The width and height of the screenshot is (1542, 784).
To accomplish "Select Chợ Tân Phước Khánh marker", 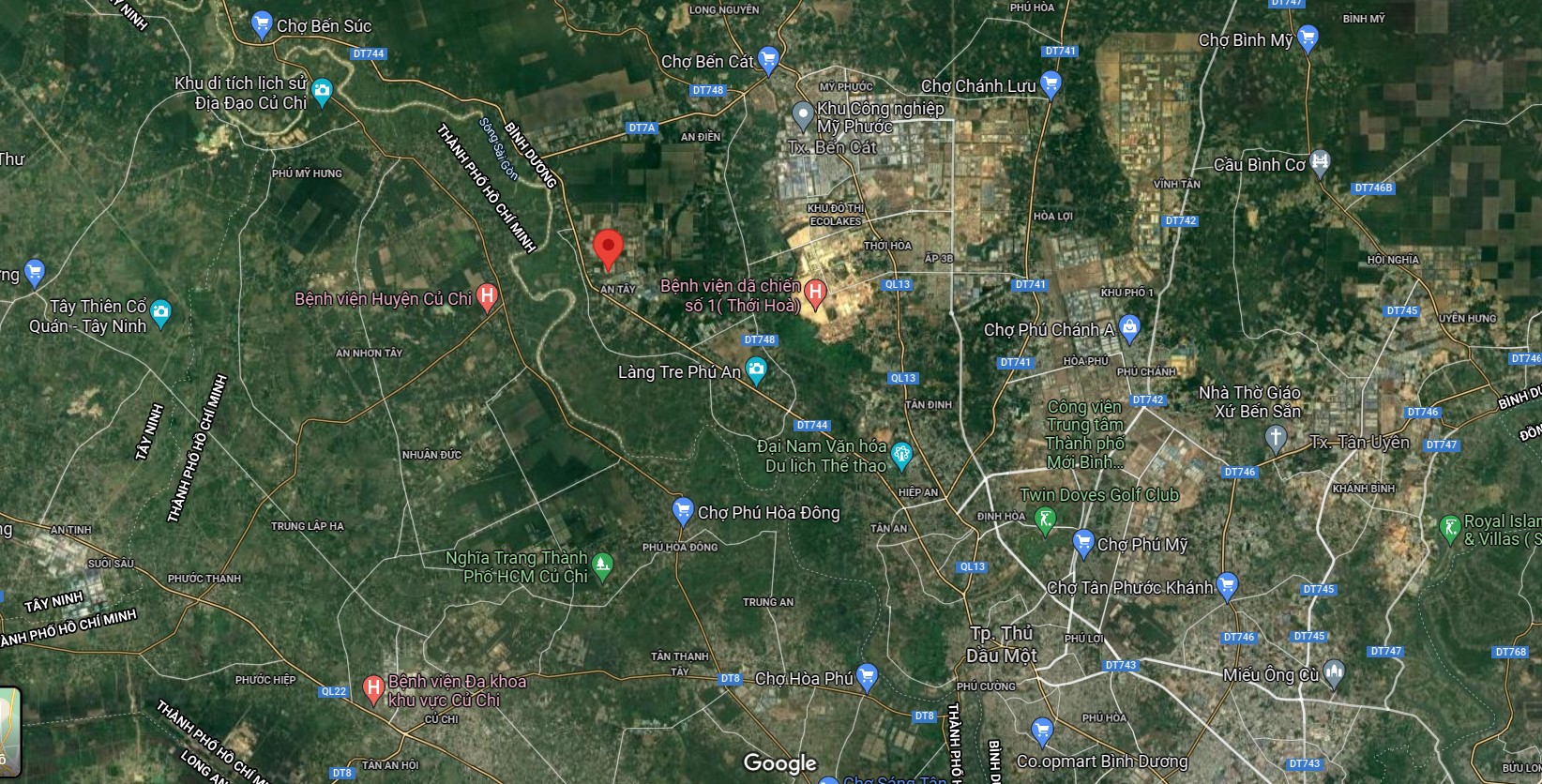I will [1226, 586].
